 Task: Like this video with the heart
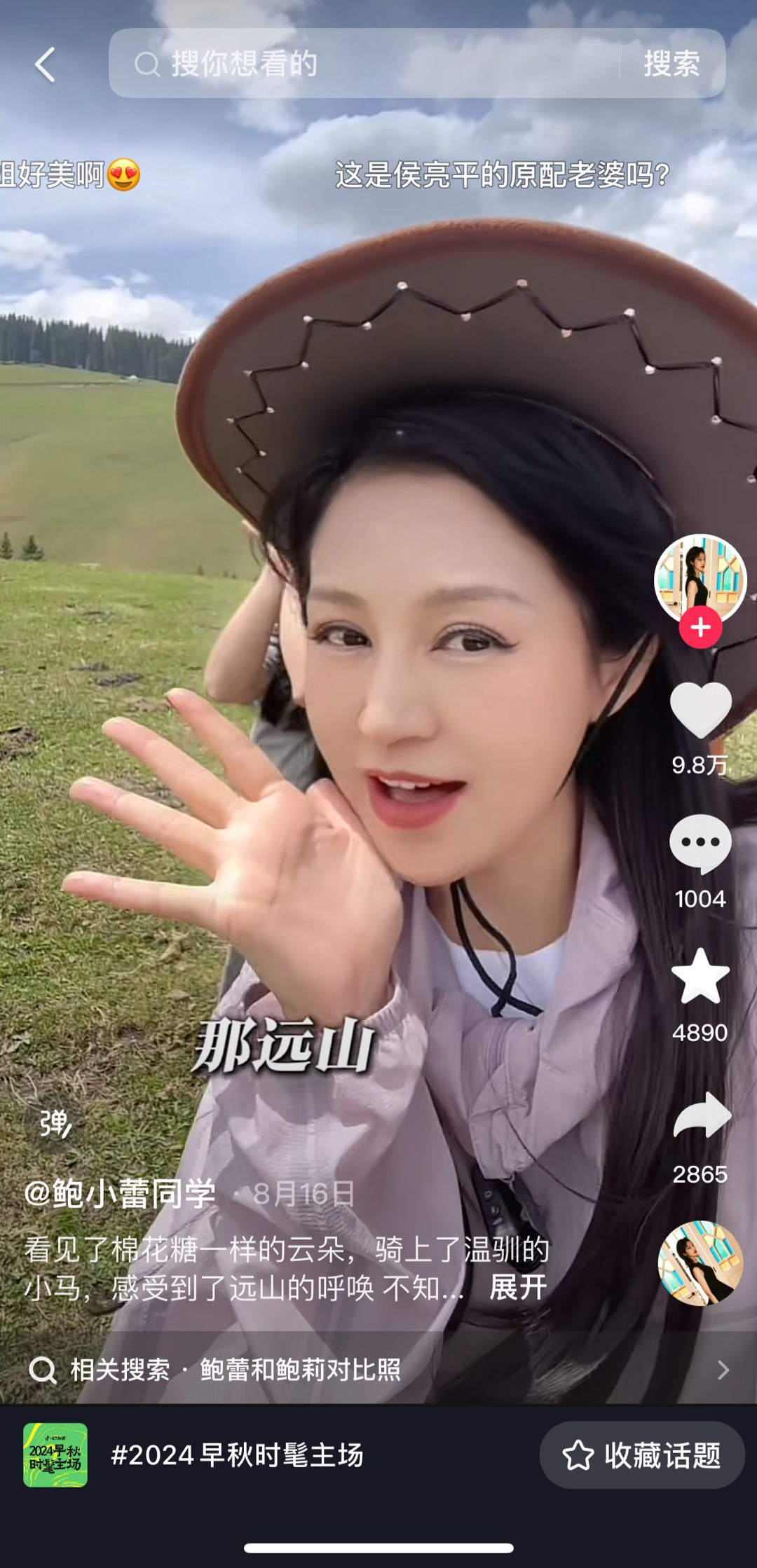click(x=700, y=710)
